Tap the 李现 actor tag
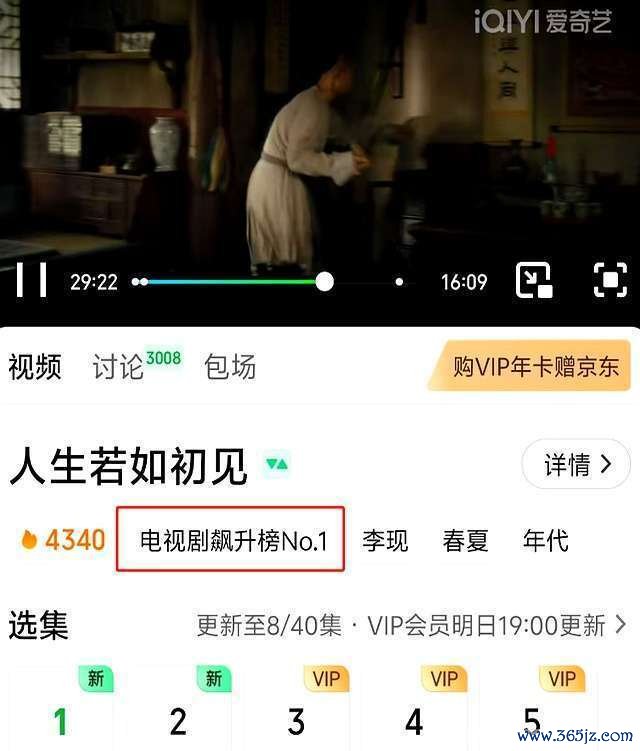Image resolution: width=640 pixels, height=751 pixels. [385, 541]
